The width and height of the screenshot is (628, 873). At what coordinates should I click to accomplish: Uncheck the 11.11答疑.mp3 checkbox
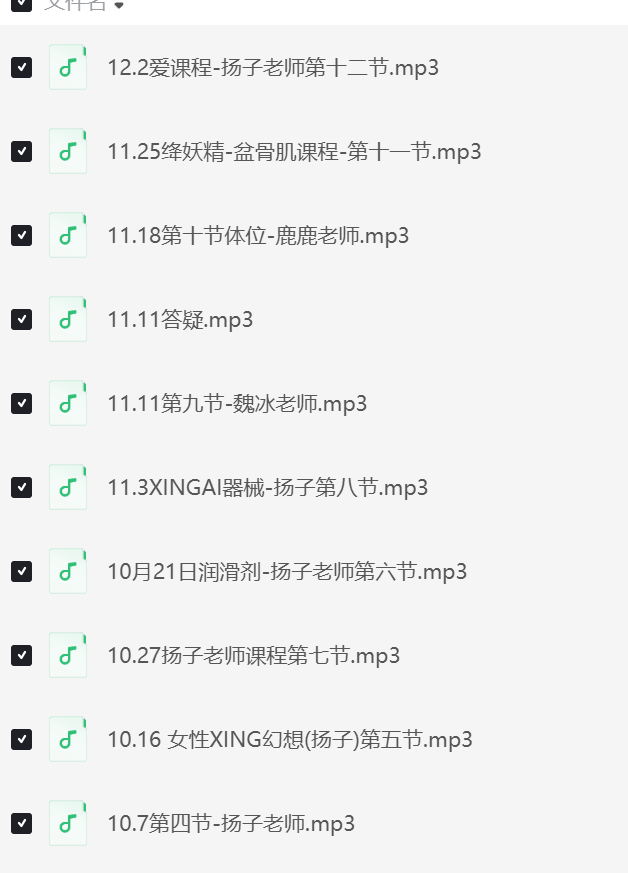pos(21,320)
